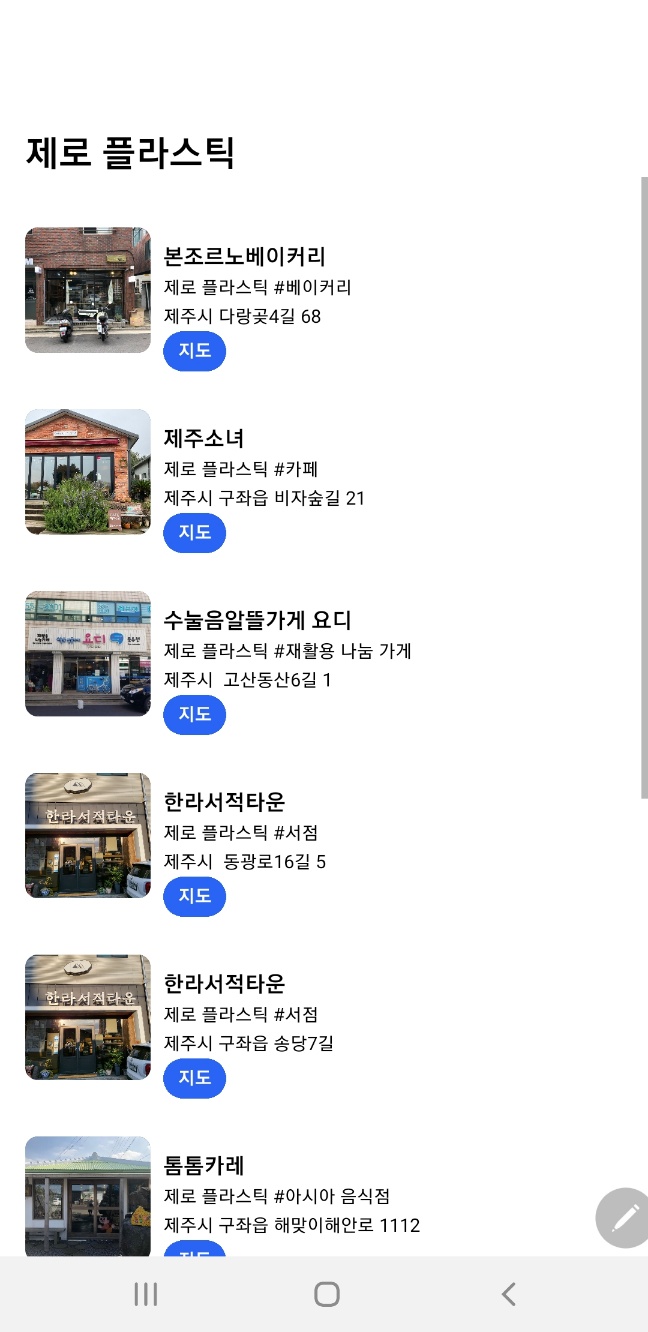Open the 본조르노베이커리 storefront photo
The height and width of the screenshot is (1332, 648).
88,290
